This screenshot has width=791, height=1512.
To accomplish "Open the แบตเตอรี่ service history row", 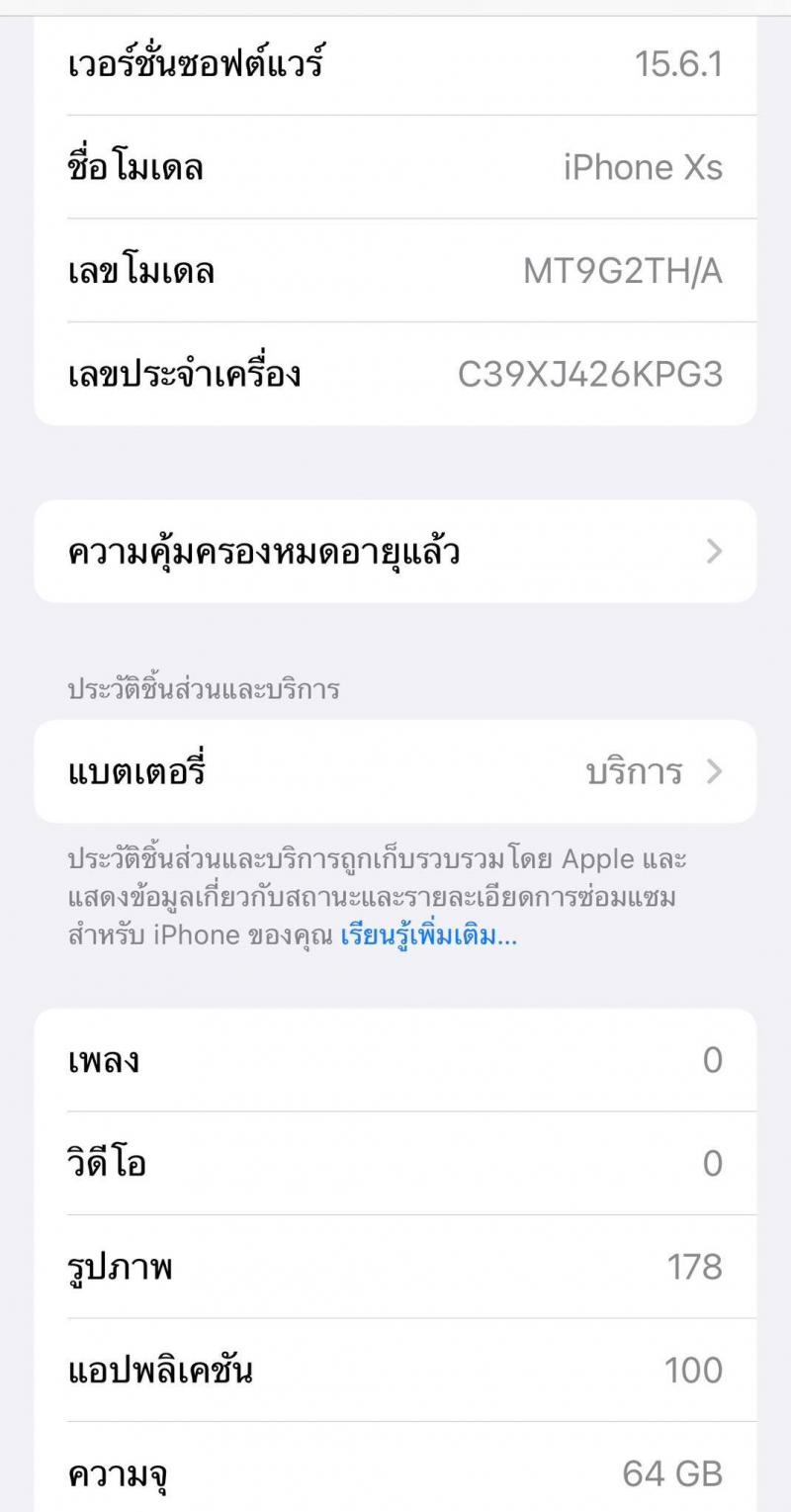I will pos(395,771).
